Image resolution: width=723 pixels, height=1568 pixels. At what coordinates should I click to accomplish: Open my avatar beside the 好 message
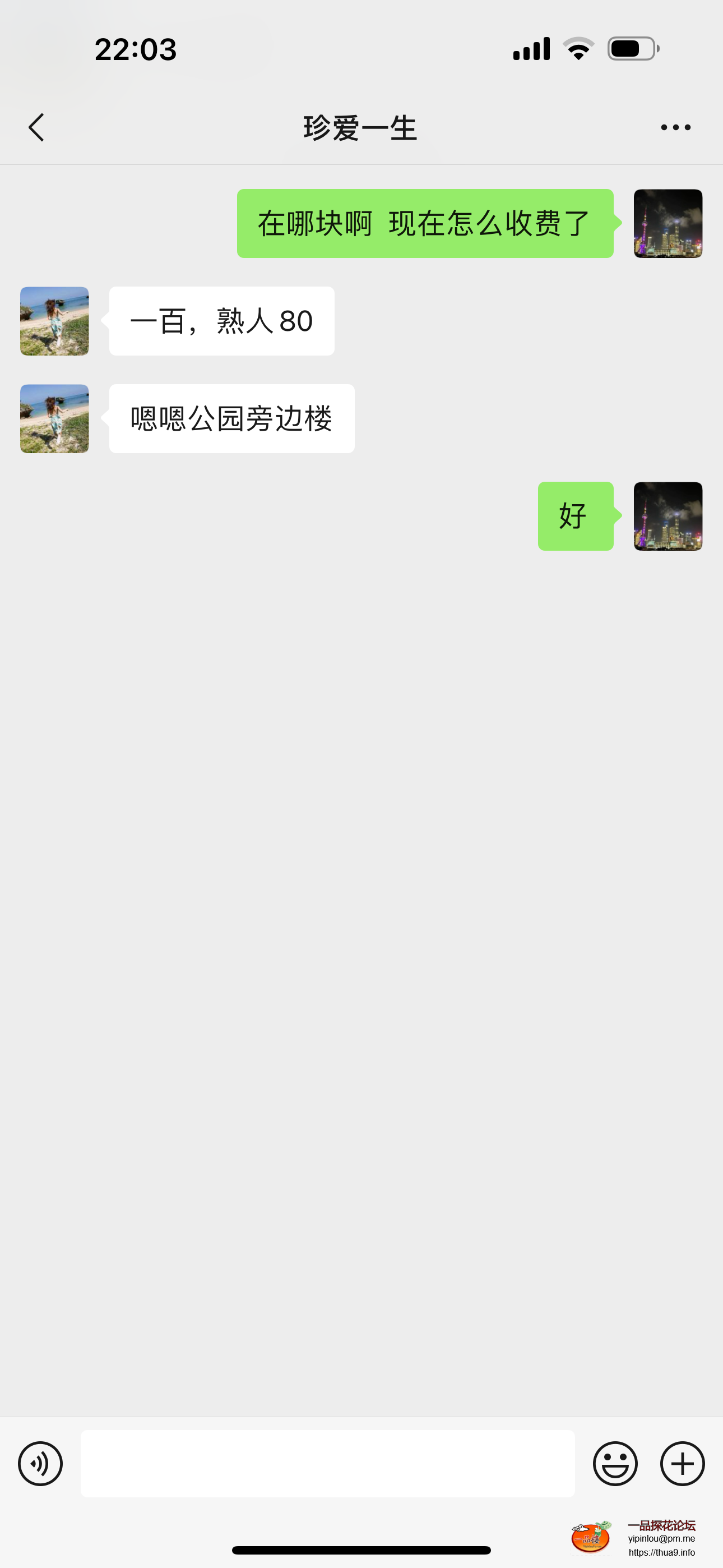coord(668,515)
